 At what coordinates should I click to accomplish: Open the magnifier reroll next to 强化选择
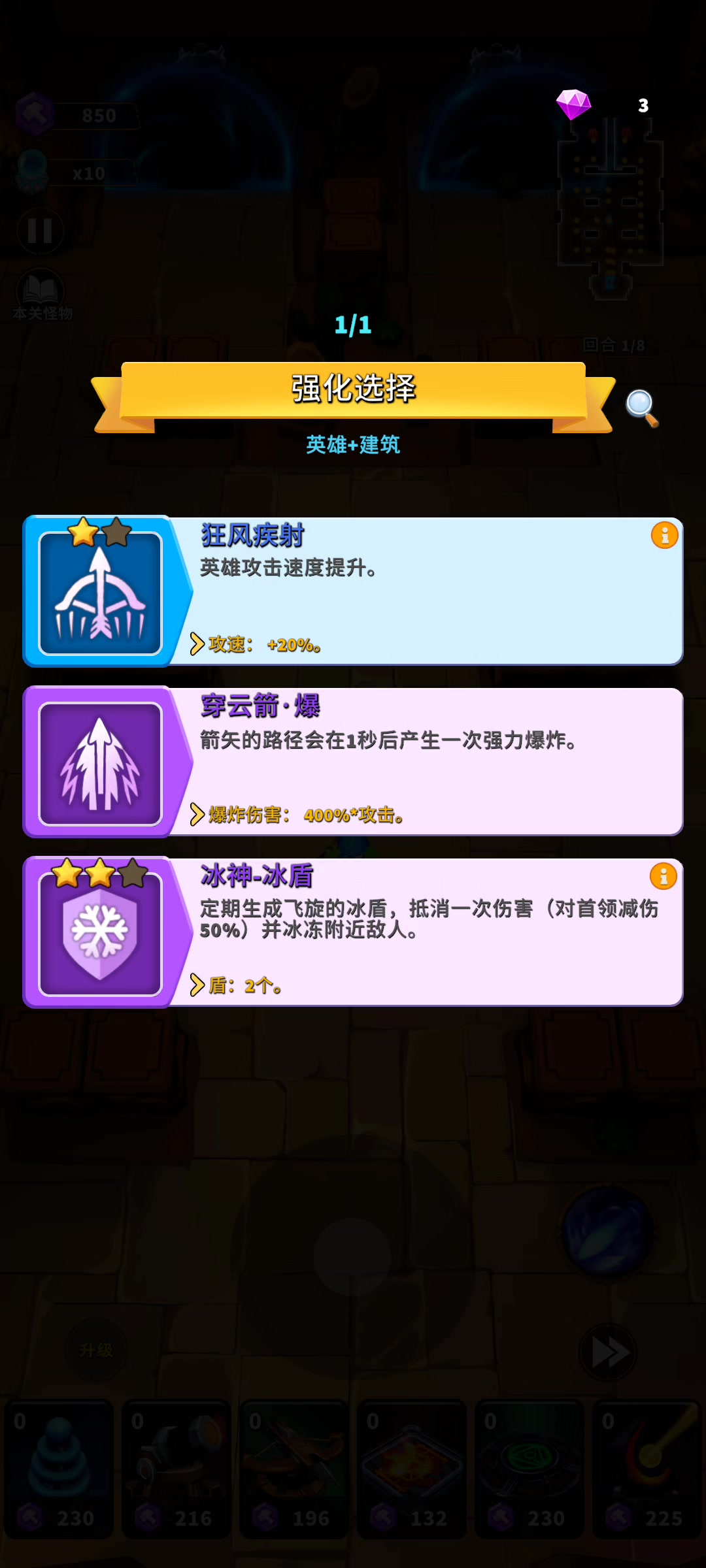tap(639, 406)
